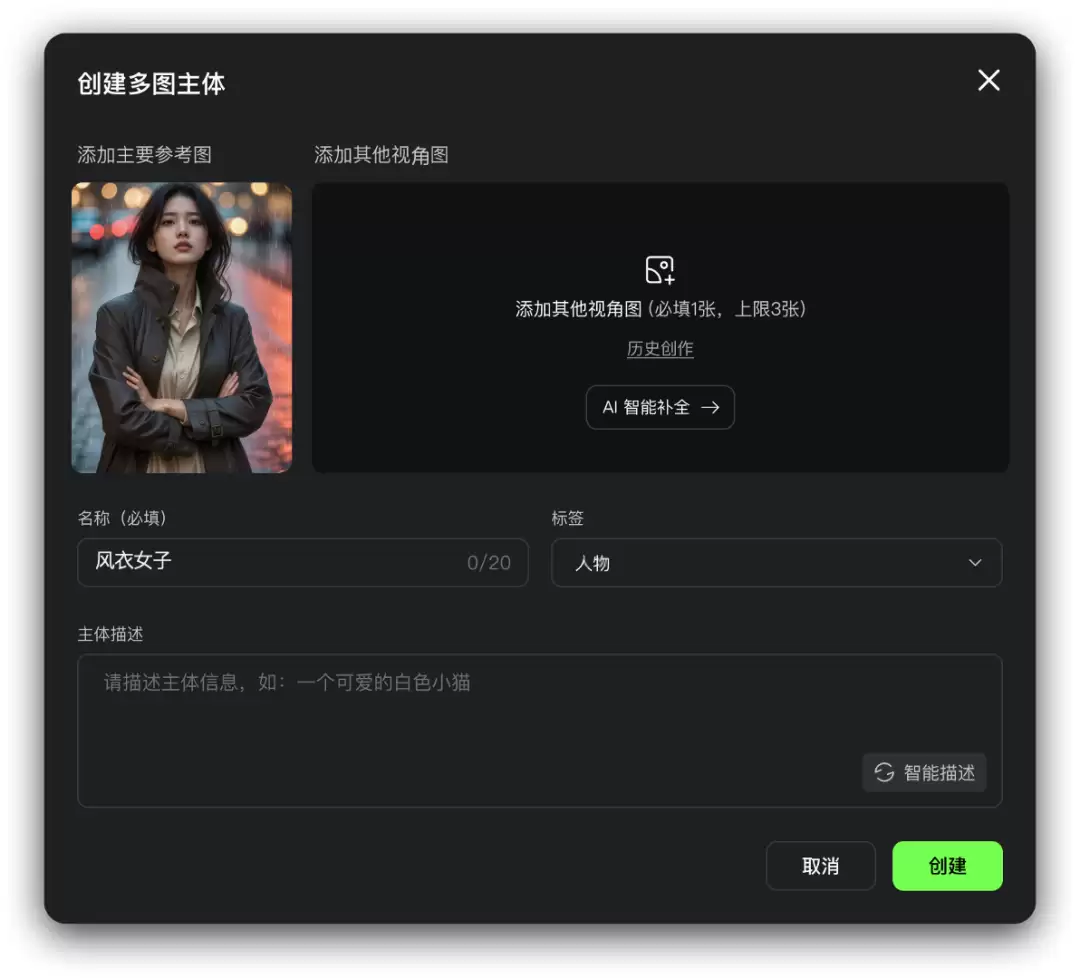Confirm with the green 创建 button
Screen dimensions: 1080x979
[947, 866]
